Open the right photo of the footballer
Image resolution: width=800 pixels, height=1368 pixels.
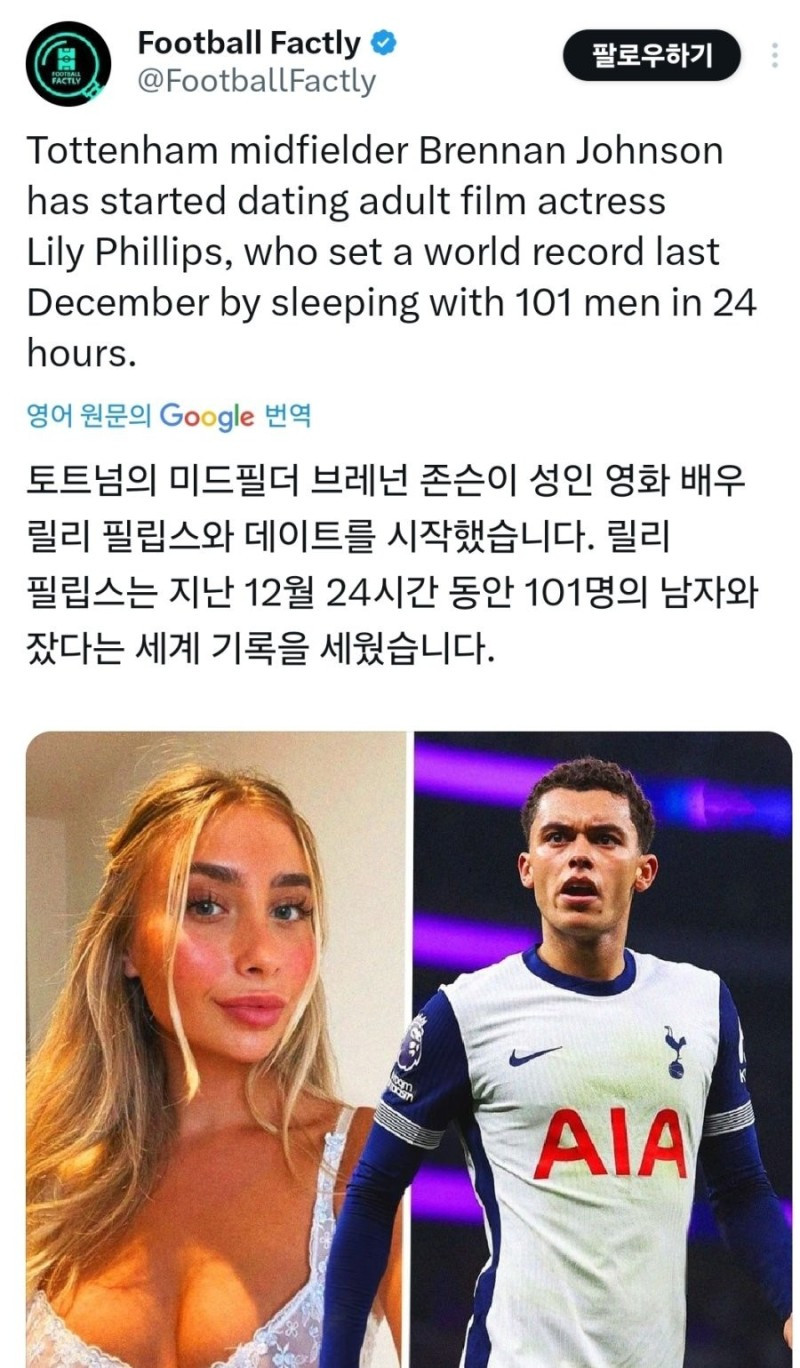click(601, 1049)
